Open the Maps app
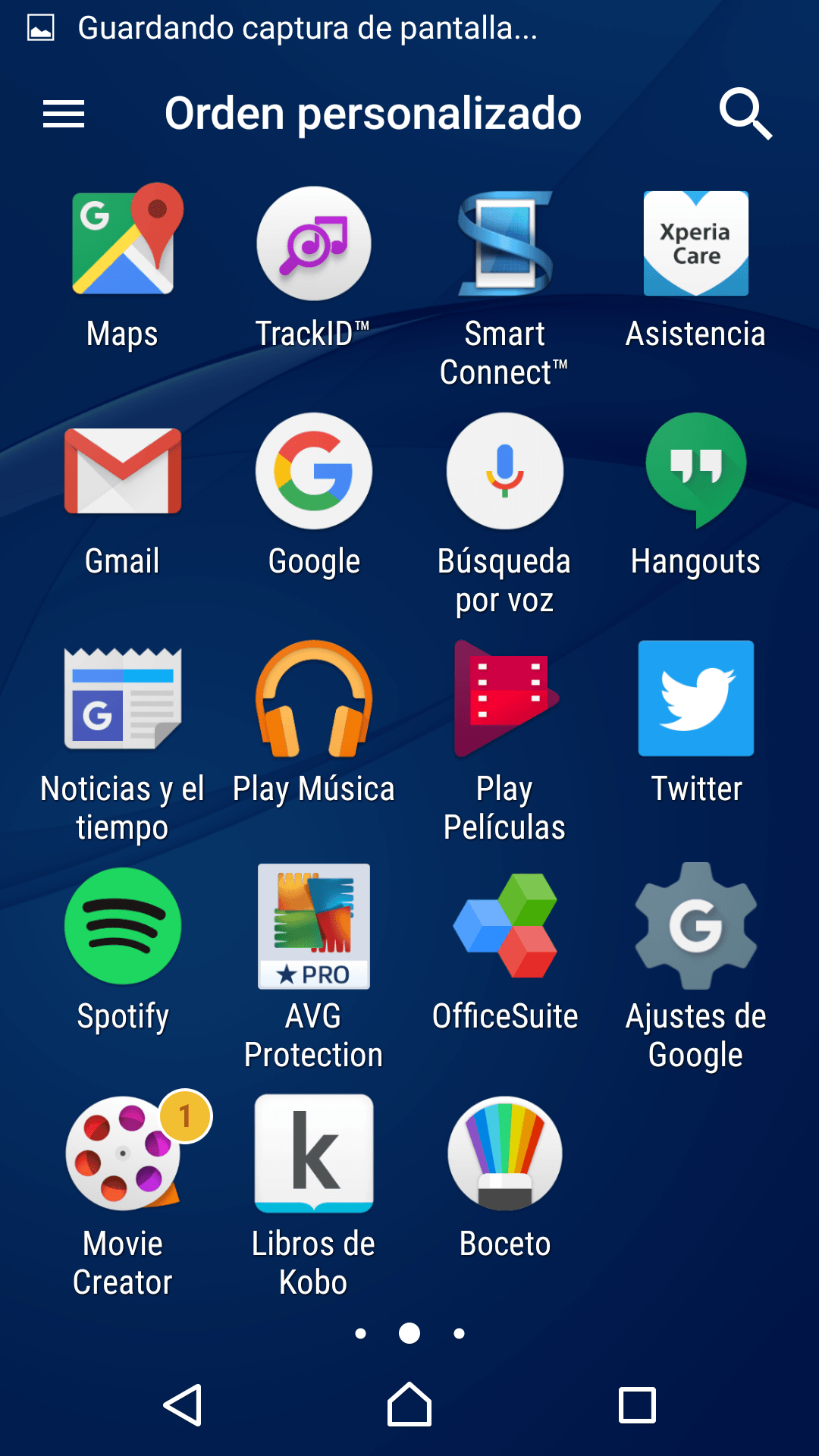Viewport: 819px width, 1456px height. pos(123,243)
